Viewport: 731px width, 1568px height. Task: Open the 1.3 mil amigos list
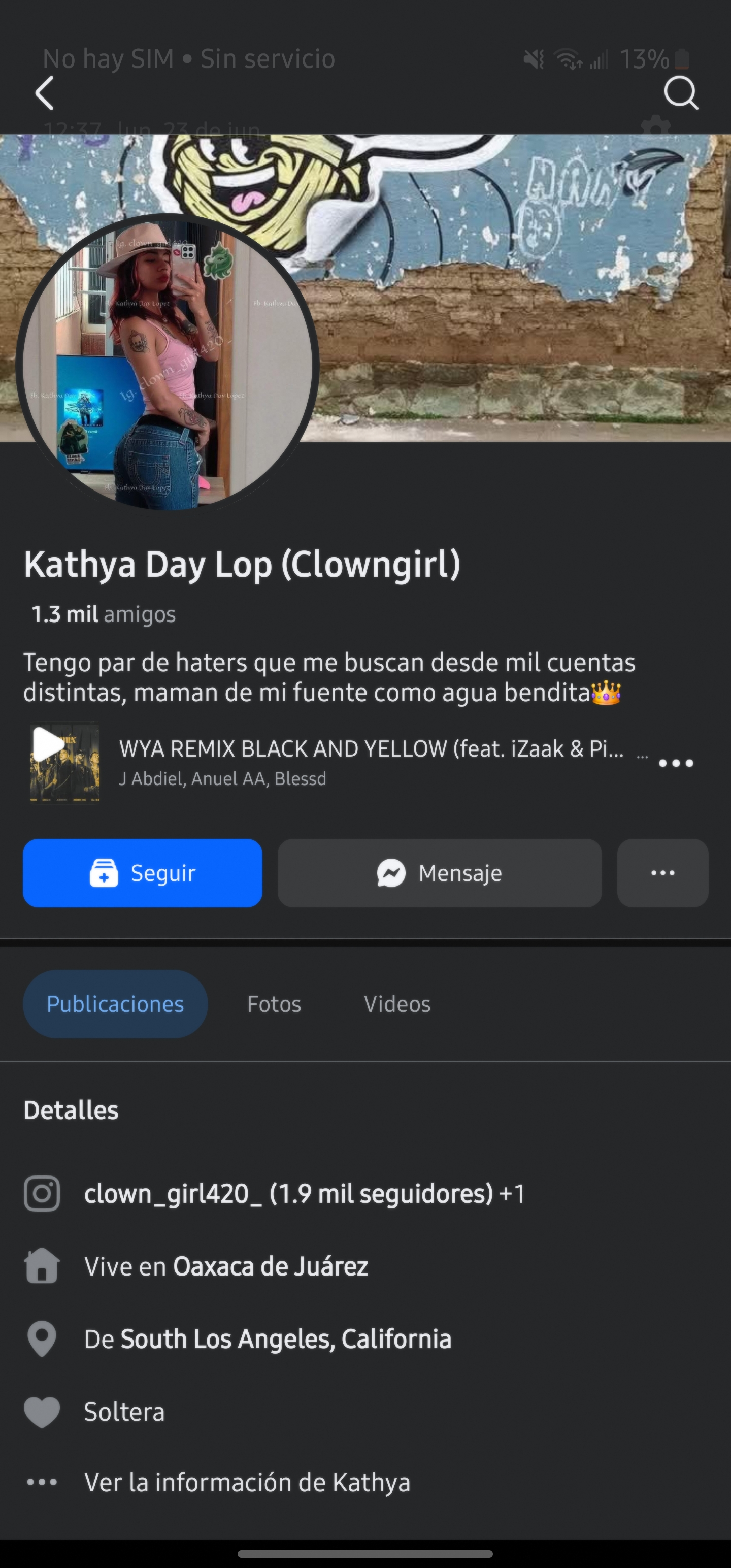[x=104, y=614]
